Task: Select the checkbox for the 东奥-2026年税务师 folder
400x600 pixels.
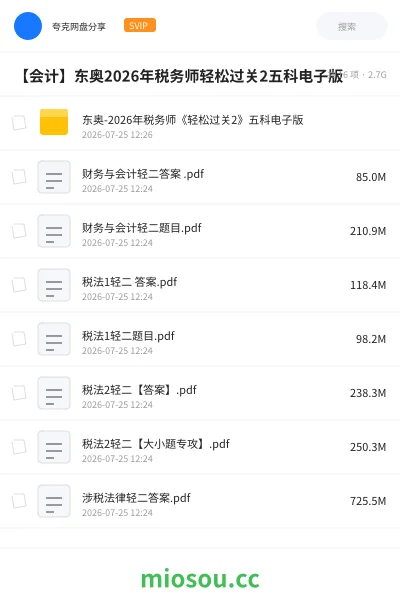Action: pos(19,123)
